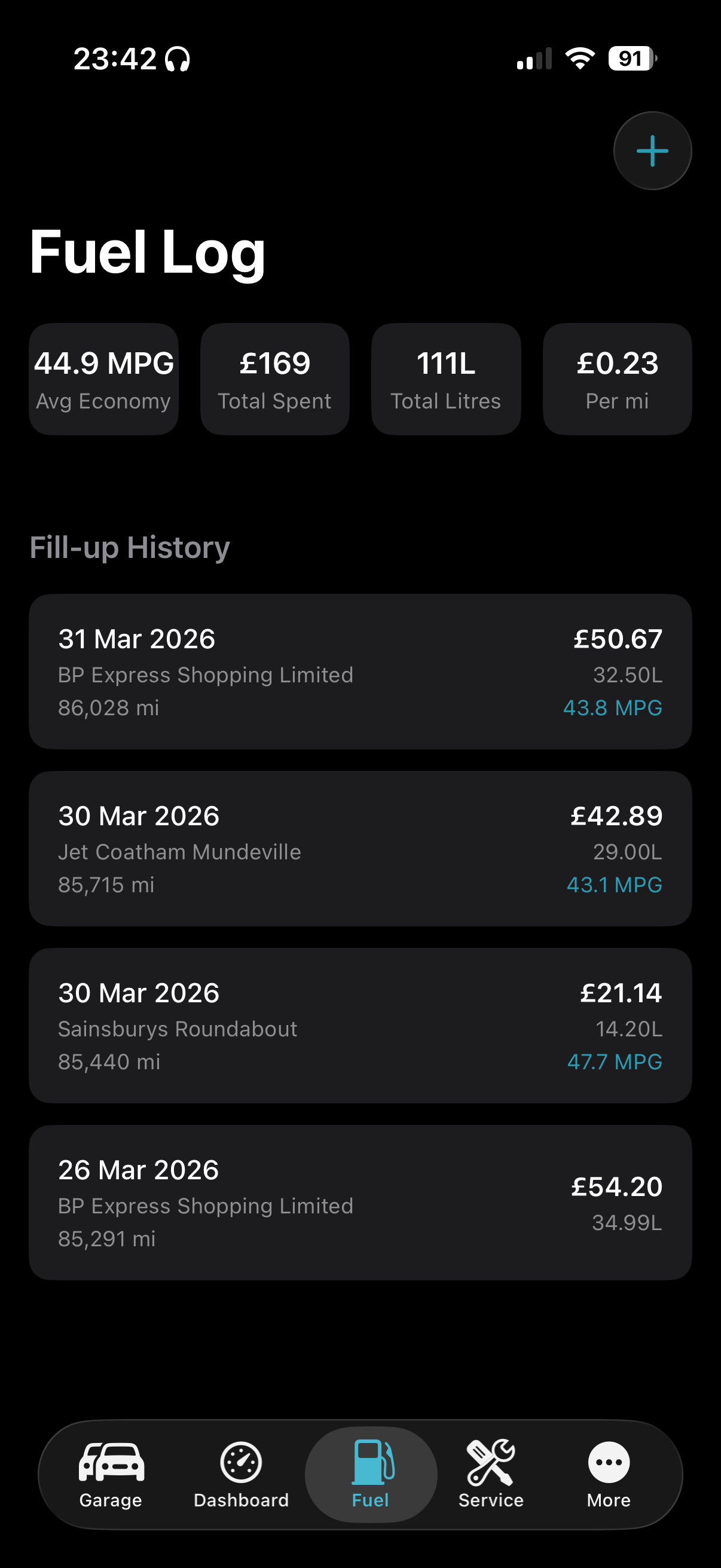721x1568 pixels.
Task: Tap the Total Litres stat card
Action: tap(446, 378)
